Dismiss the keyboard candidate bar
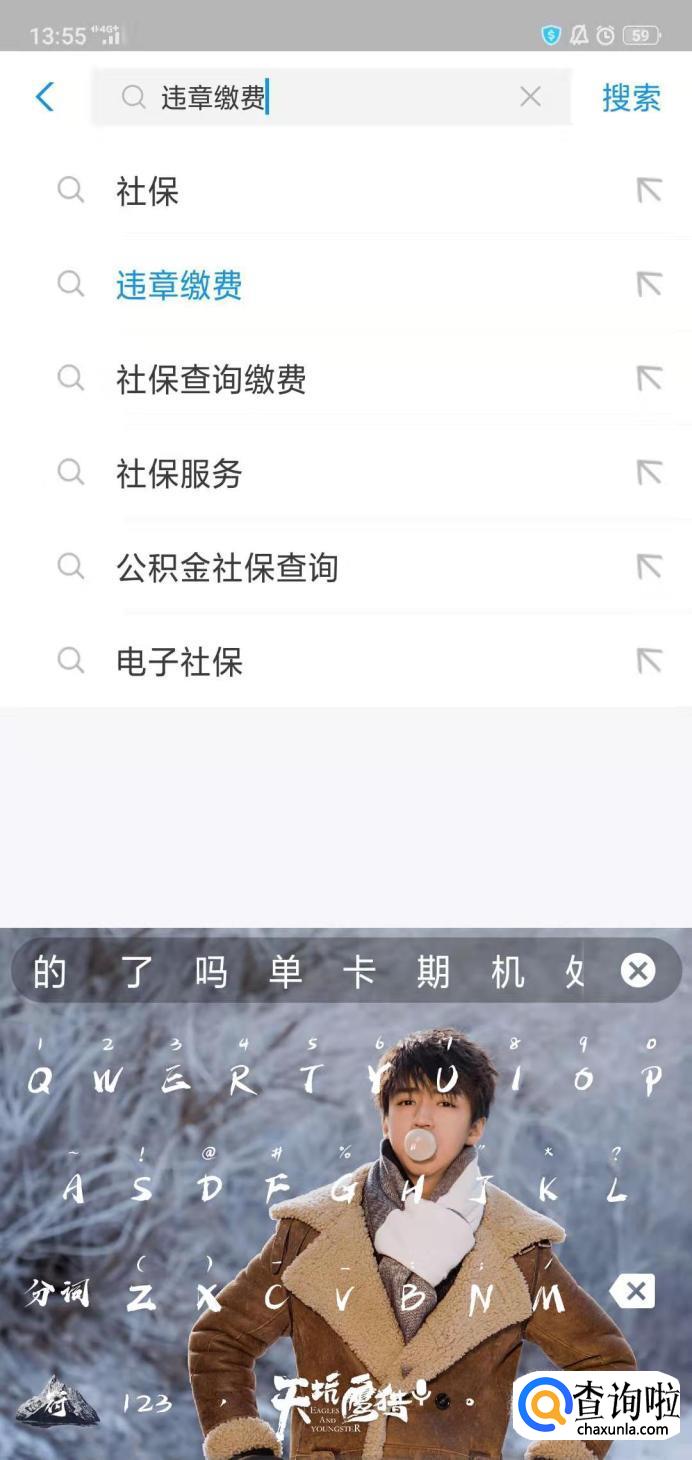The height and width of the screenshot is (1460, 692). coord(638,970)
